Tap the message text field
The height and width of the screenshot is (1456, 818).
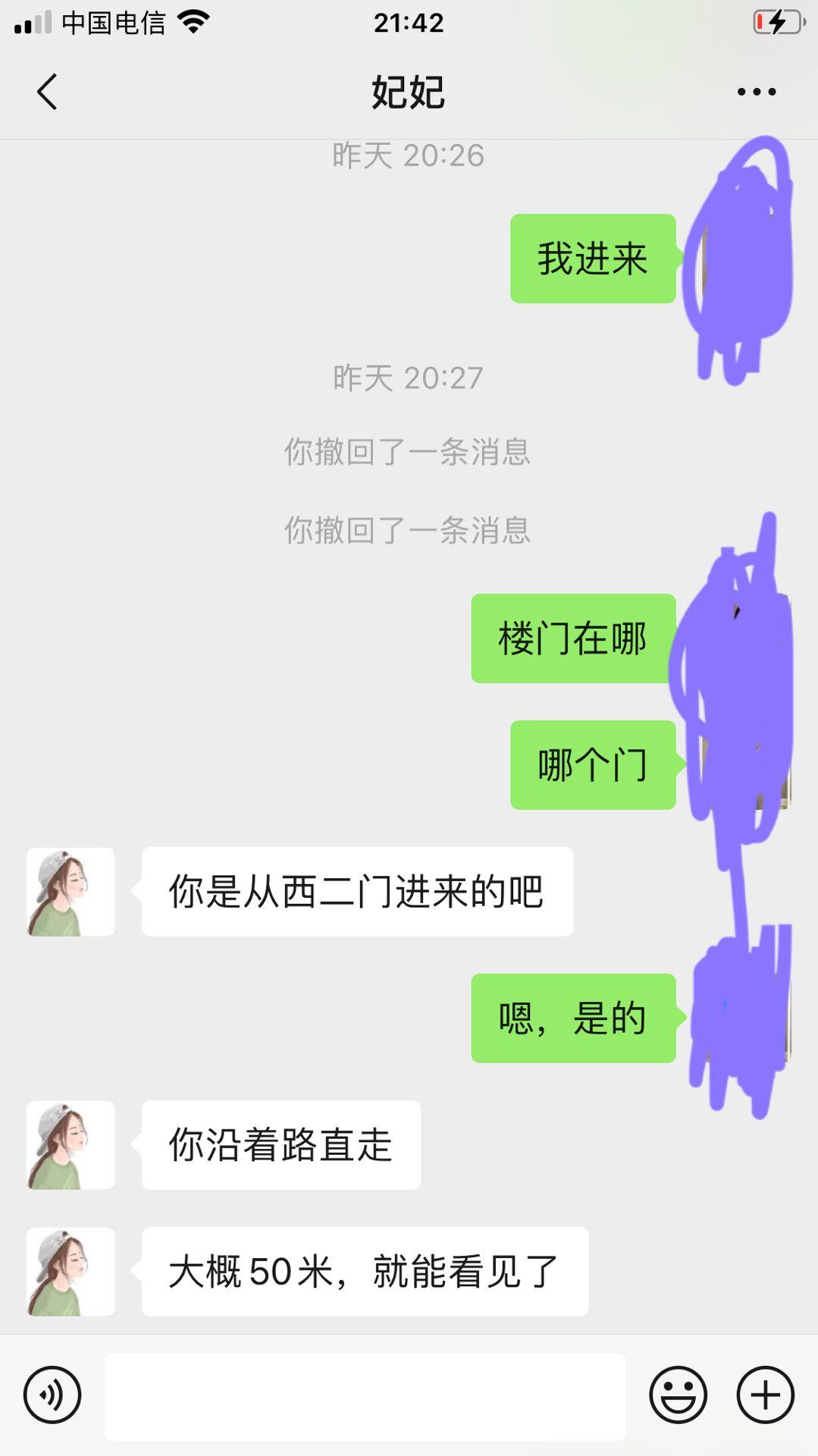click(x=365, y=1396)
